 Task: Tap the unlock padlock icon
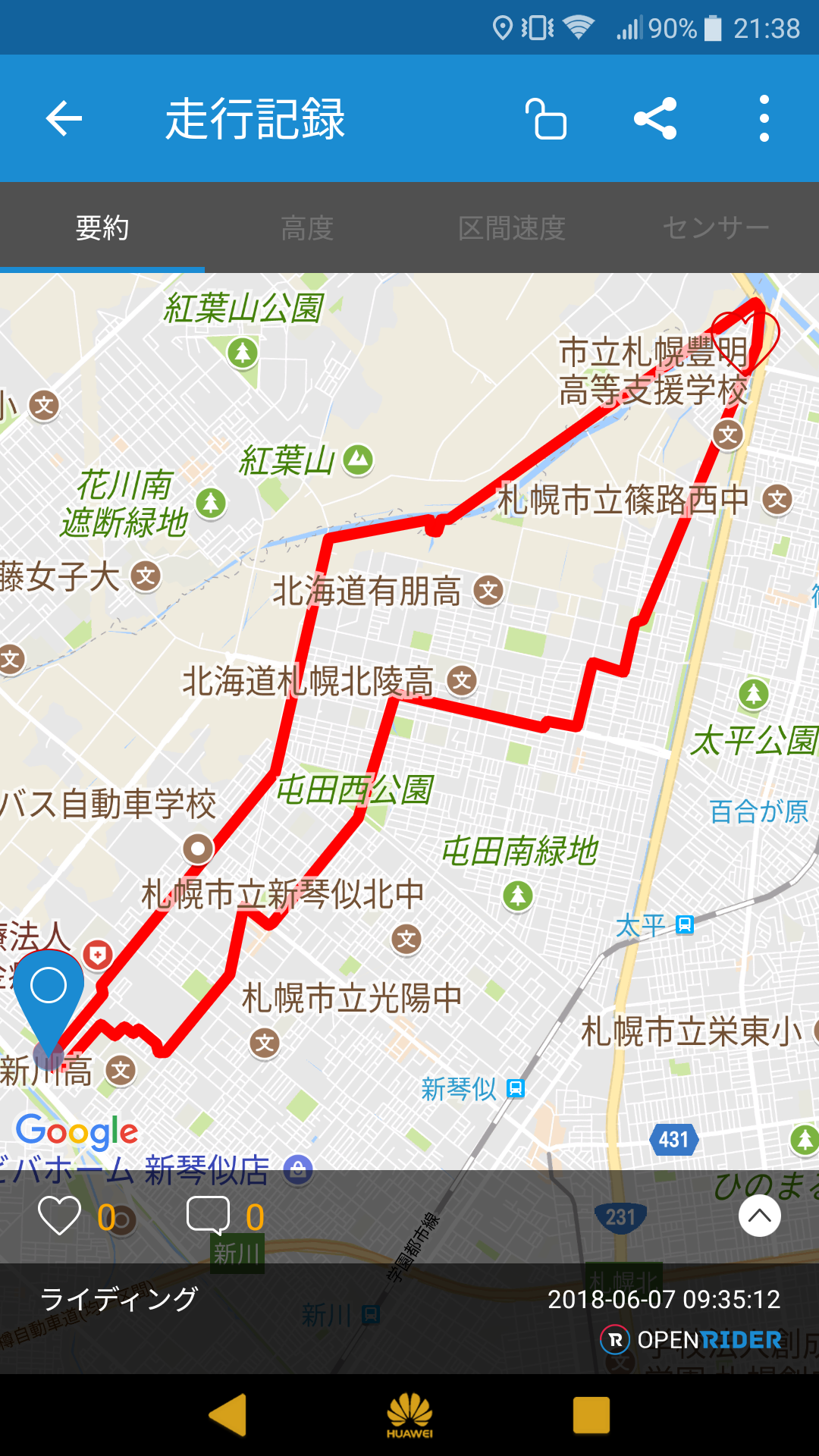tap(545, 119)
